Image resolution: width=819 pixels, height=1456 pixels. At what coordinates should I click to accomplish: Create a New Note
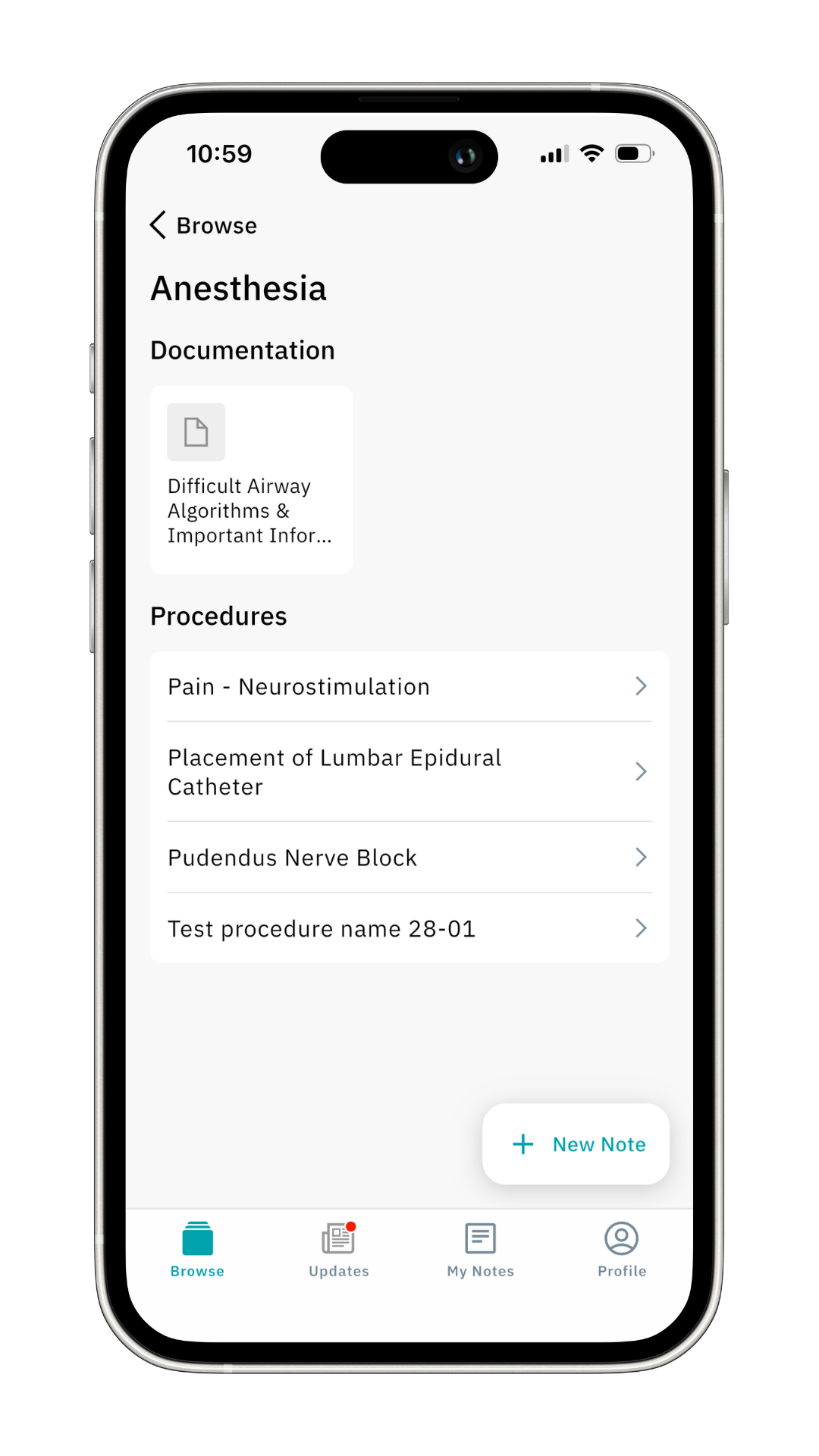pos(576,1144)
